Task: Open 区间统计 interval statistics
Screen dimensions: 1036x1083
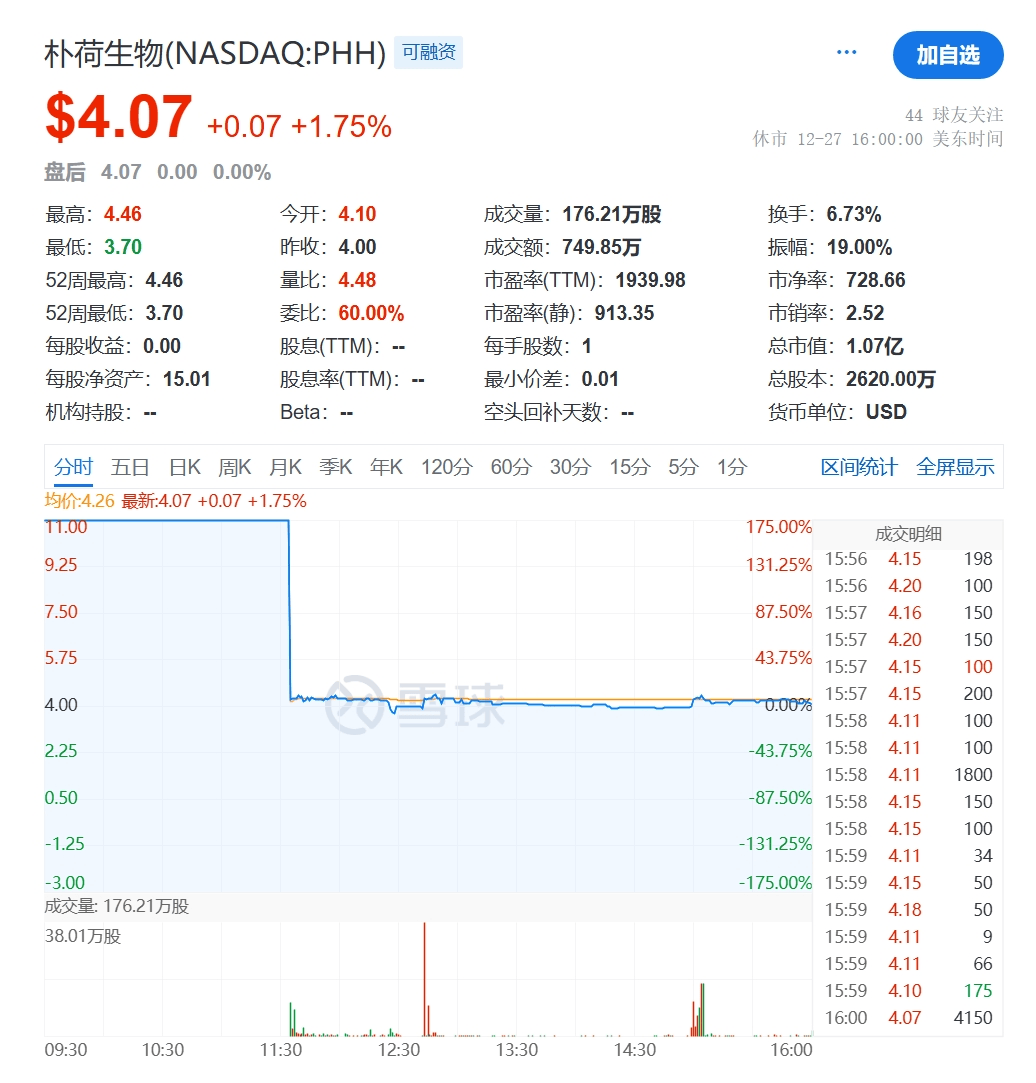Action: pos(859,466)
